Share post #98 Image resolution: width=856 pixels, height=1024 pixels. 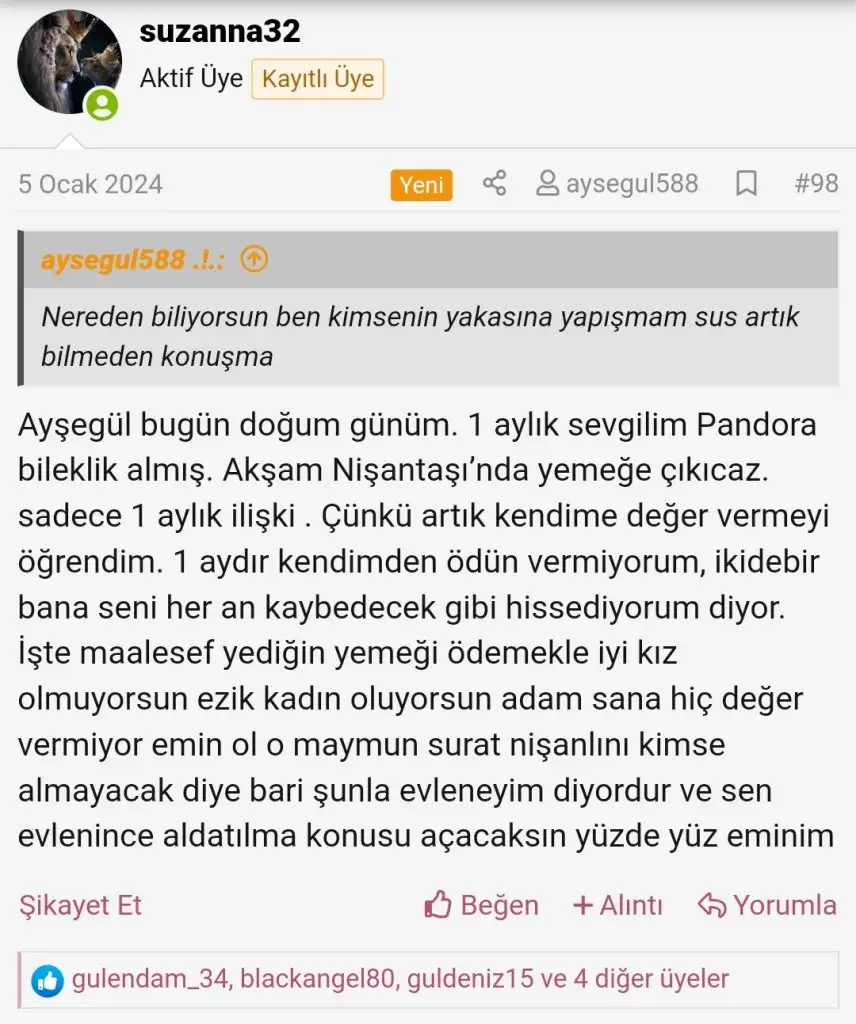[x=494, y=184]
